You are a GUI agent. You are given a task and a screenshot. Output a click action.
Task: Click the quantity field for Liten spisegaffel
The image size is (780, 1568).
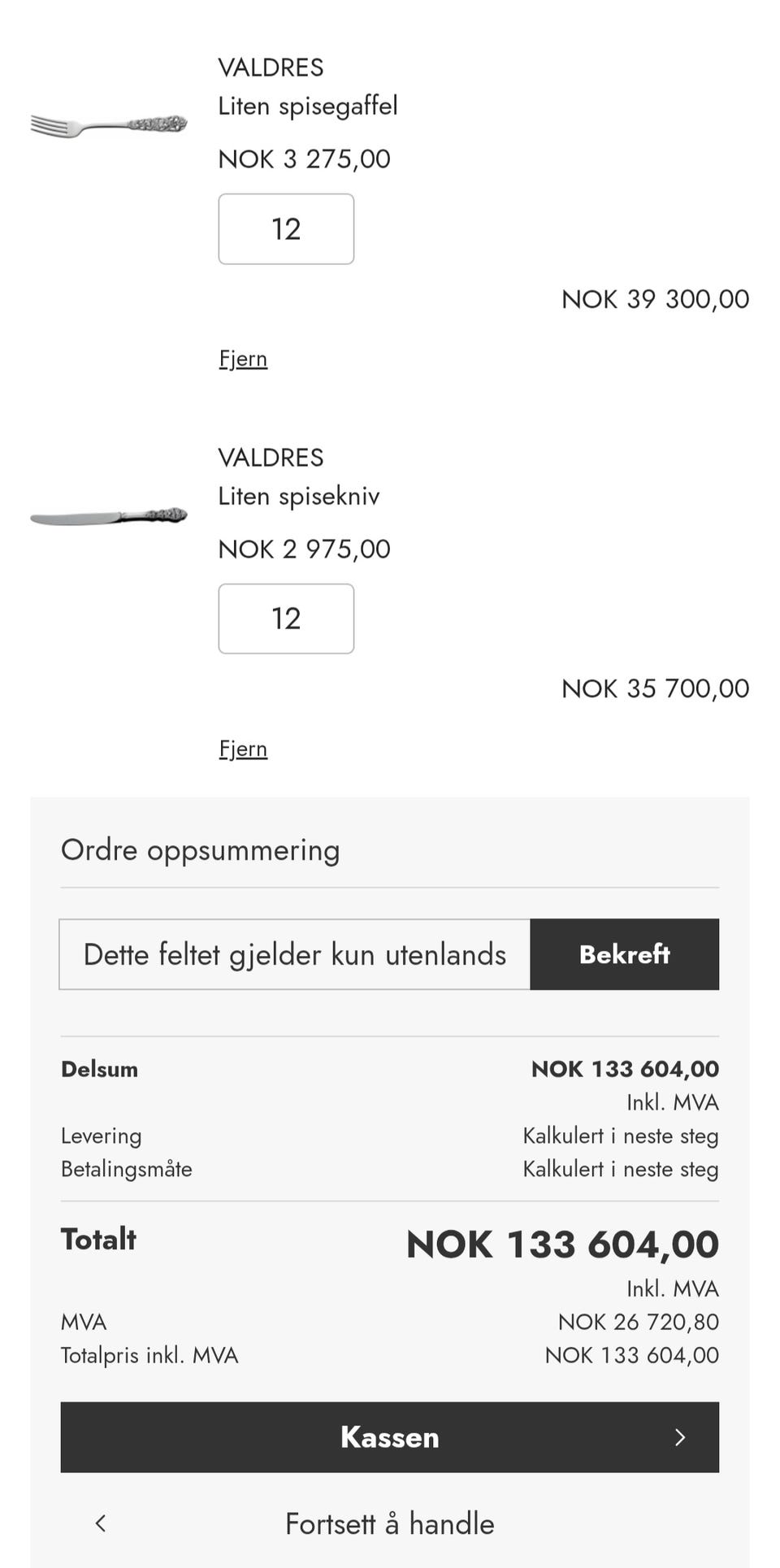pos(285,229)
